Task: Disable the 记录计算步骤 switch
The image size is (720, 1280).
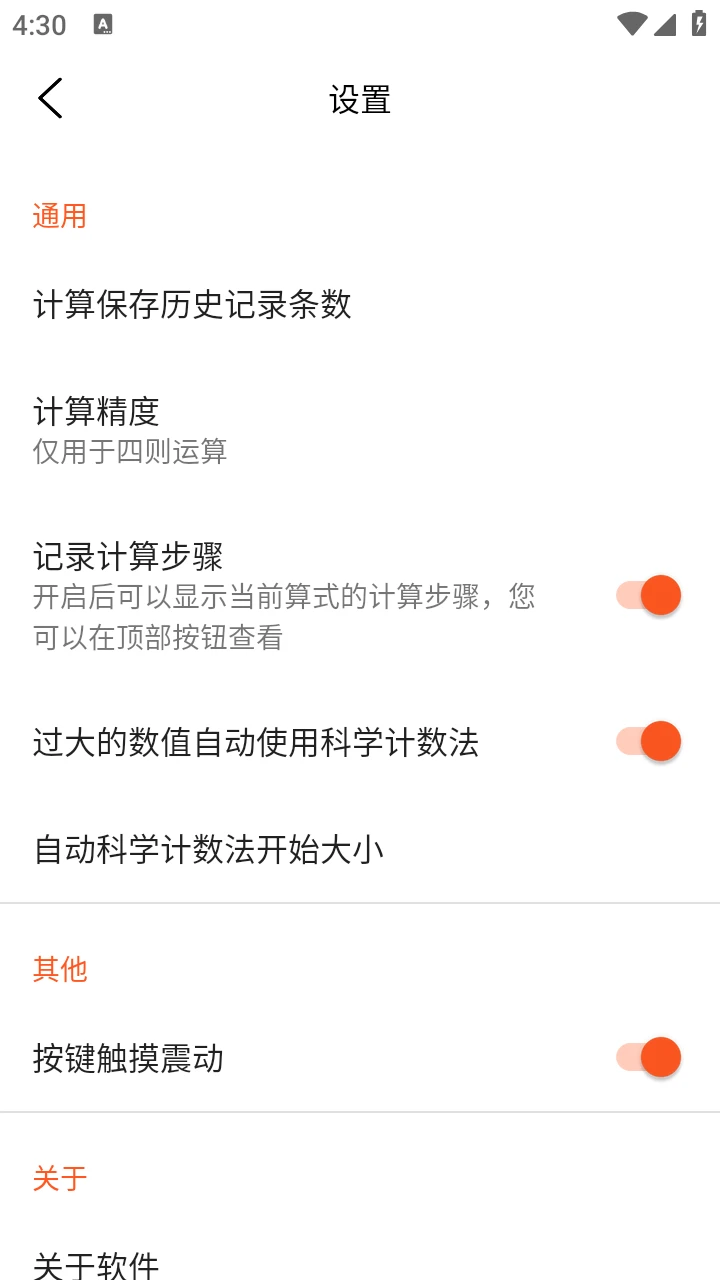Action: coord(646,594)
